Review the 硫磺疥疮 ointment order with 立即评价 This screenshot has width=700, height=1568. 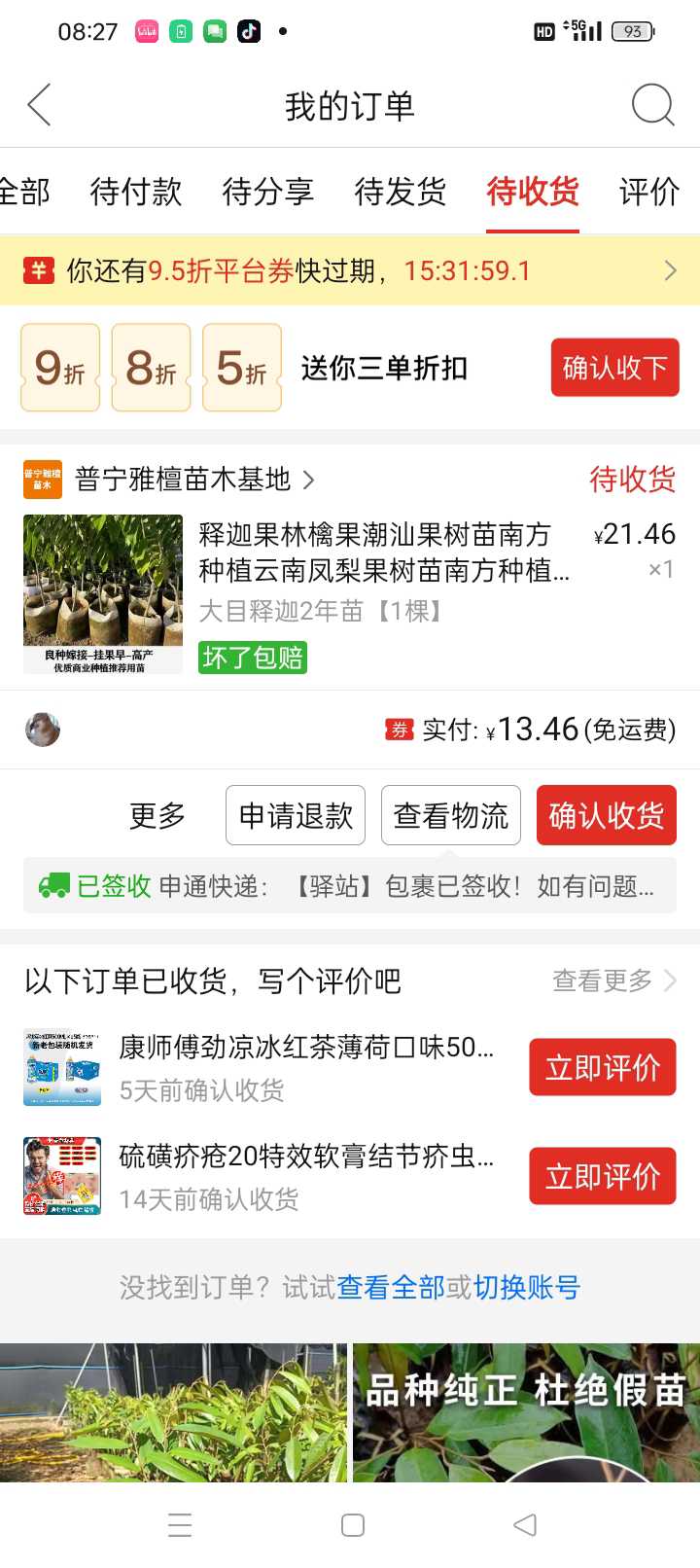603,1177
